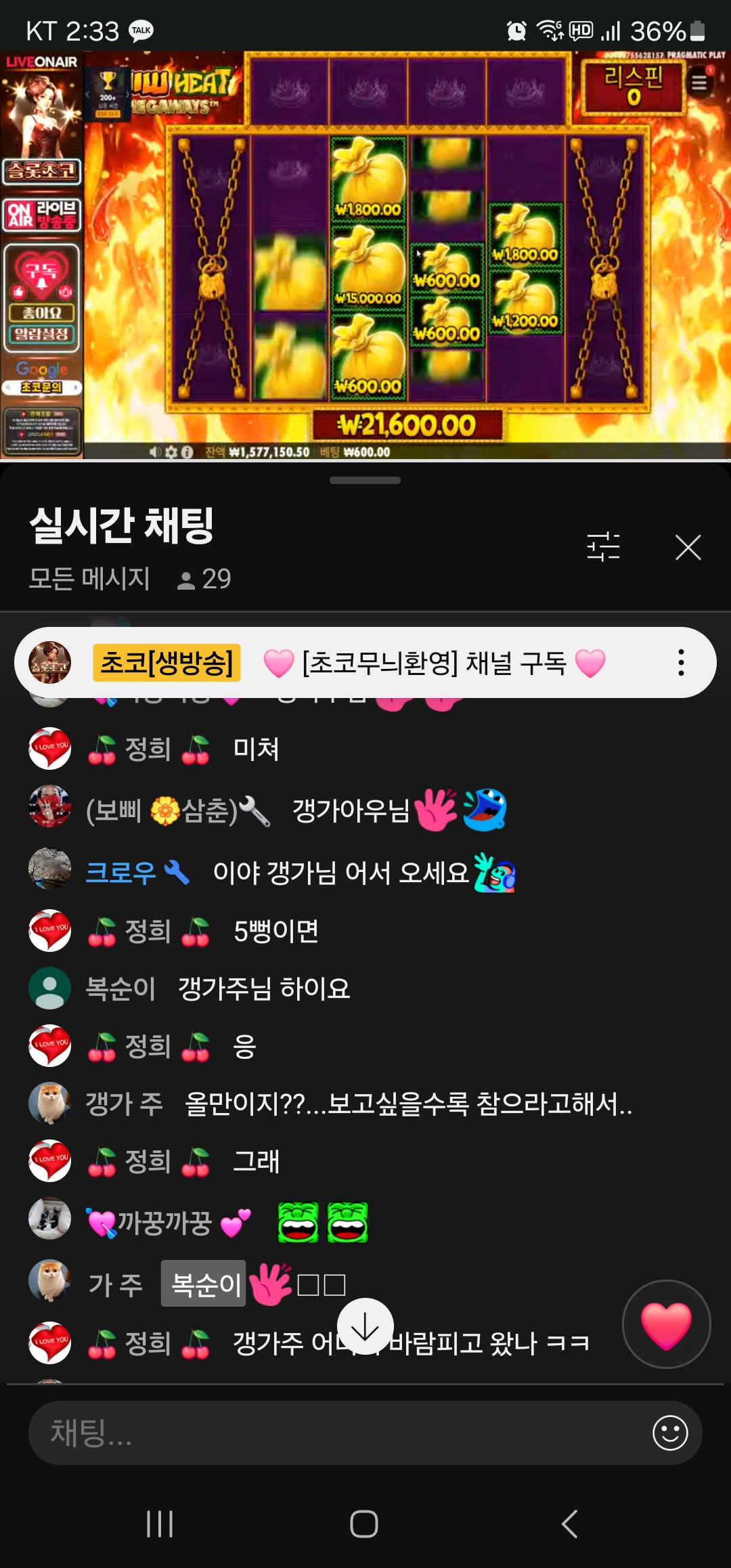Viewport: 731px width, 1568px height.
Task: Go back using system navigation
Action: pyautogui.click(x=570, y=1524)
